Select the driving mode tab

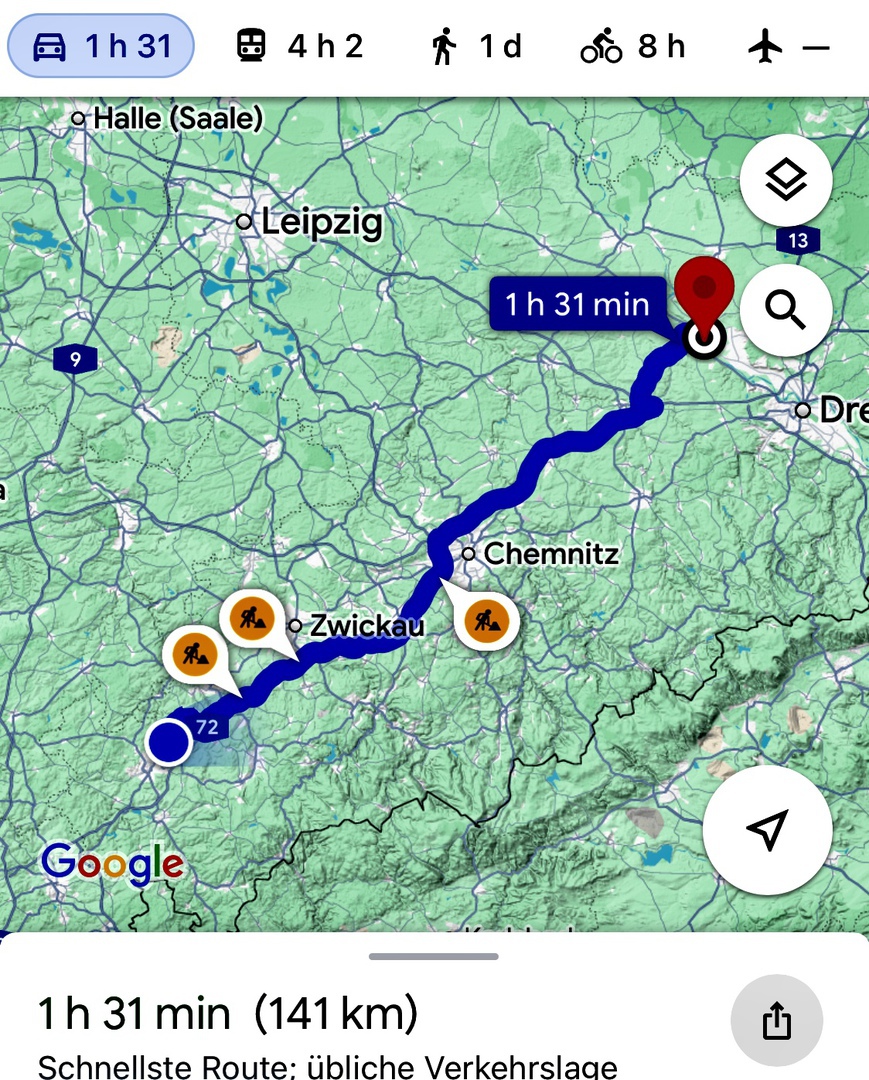coord(101,46)
